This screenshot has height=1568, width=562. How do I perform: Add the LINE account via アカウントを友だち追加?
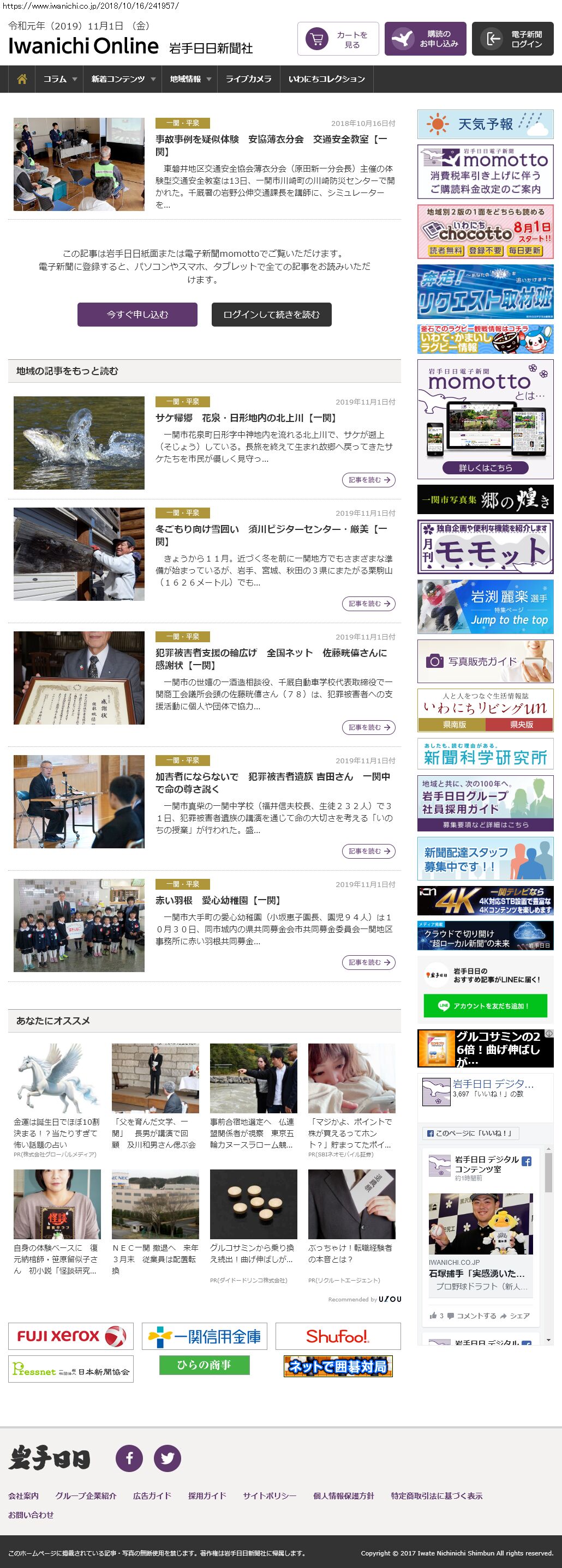click(x=485, y=1006)
